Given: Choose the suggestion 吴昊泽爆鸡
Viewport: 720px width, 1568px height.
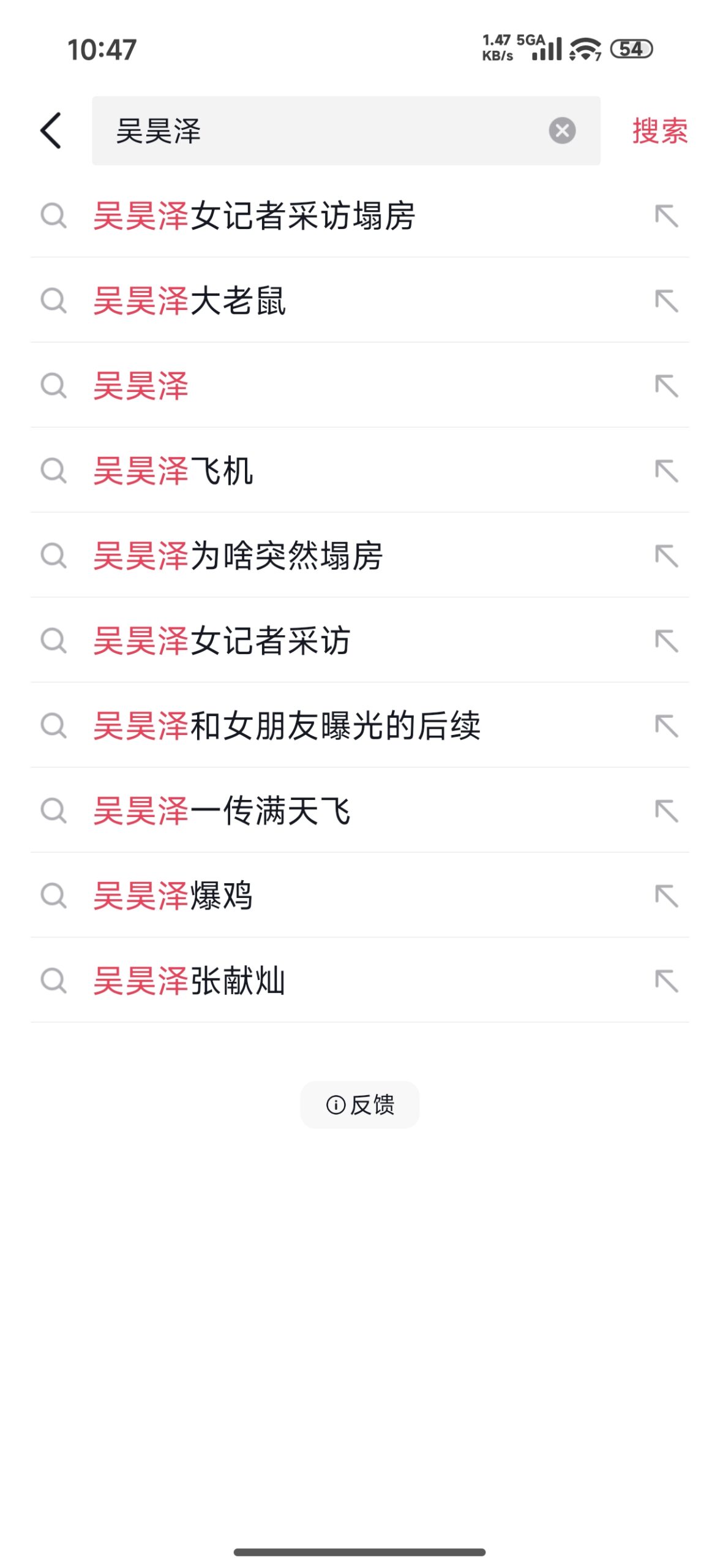Looking at the screenshot, I should 173,896.
